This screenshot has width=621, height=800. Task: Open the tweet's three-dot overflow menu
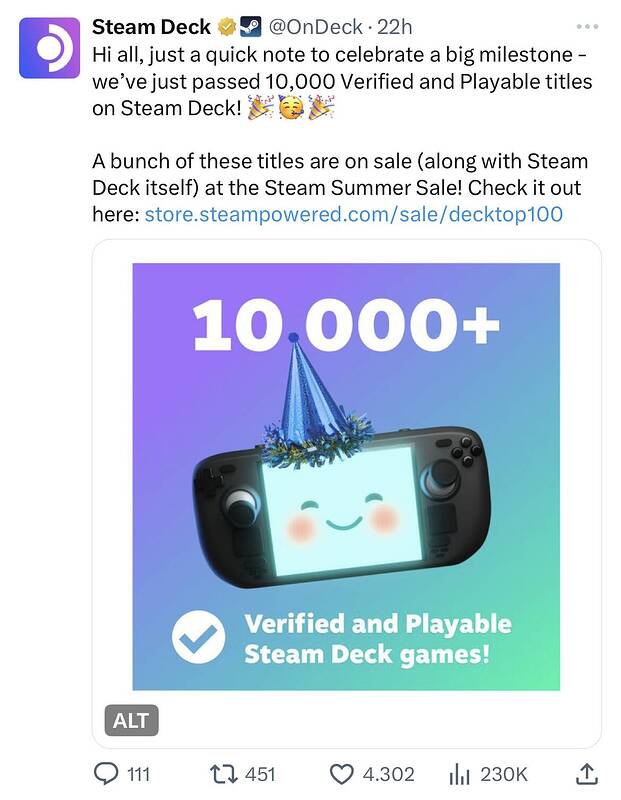tap(586, 26)
